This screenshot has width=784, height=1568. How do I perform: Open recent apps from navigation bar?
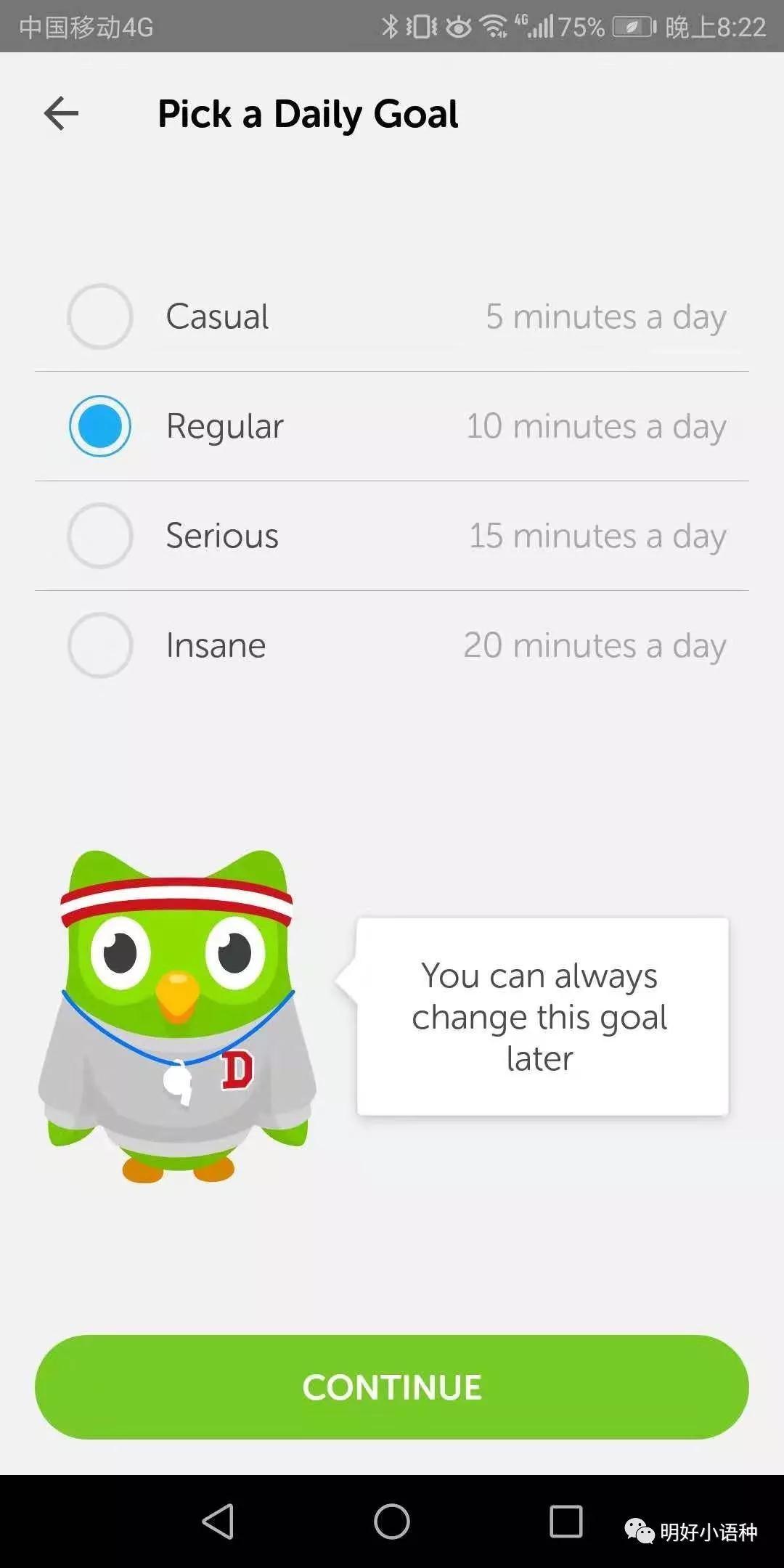click(x=566, y=1522)
